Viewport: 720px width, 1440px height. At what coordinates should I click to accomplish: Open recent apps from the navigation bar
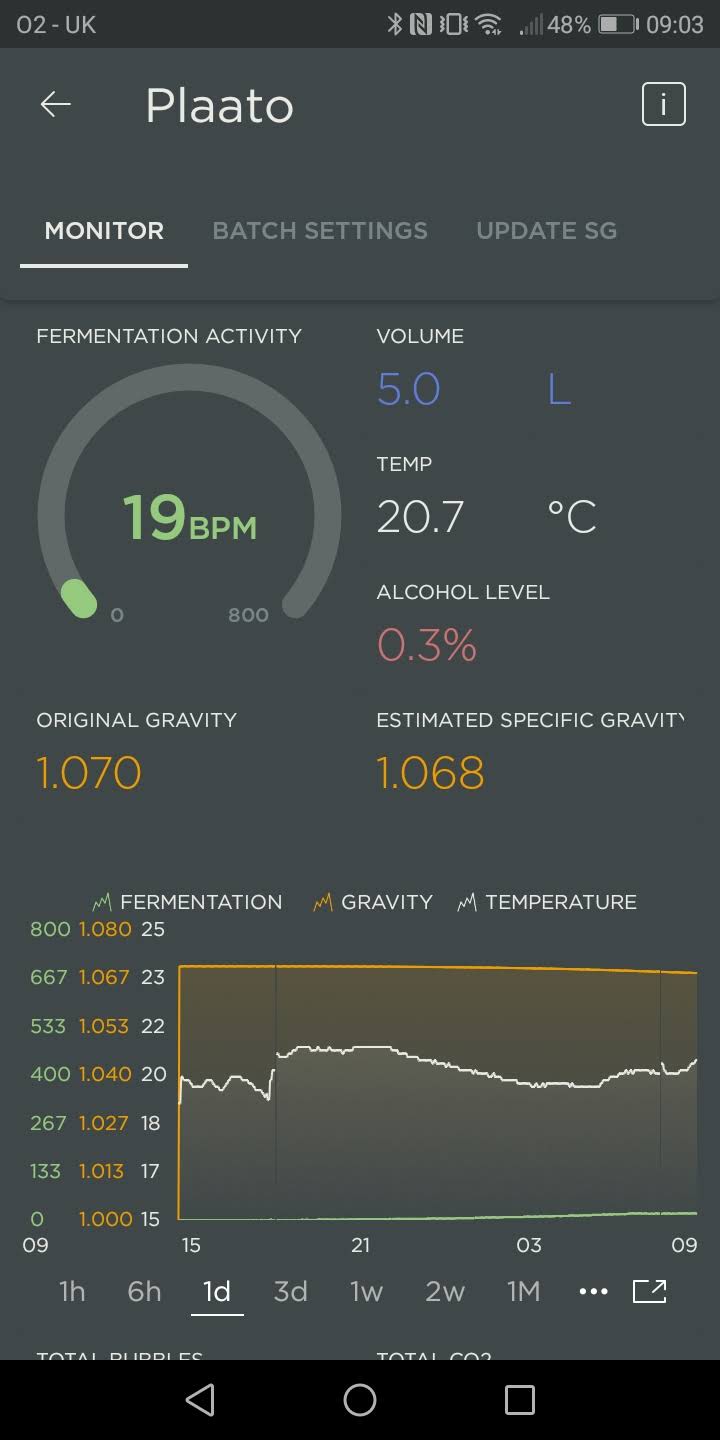tap(520, 1400)
